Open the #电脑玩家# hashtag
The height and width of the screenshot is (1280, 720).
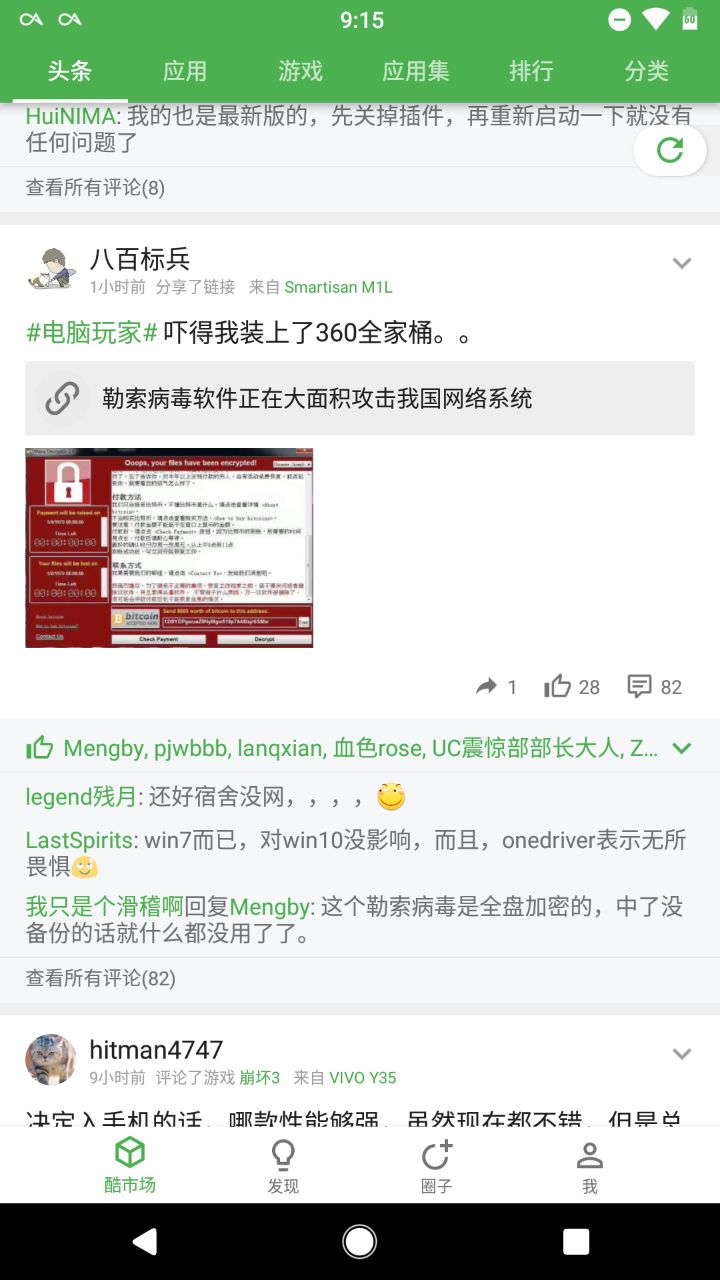[92, 333]
